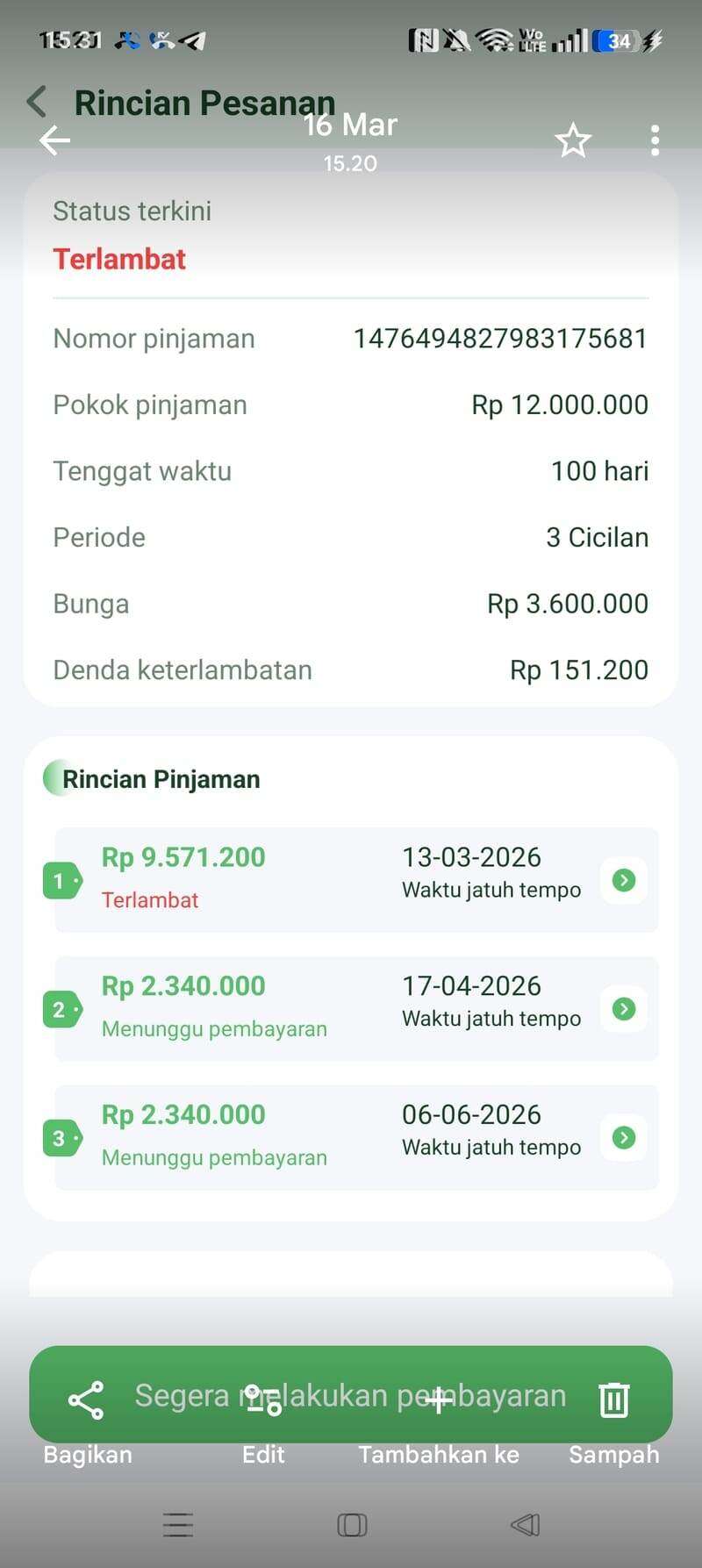
Task: Tap the back arrow in the photo viewer
Action: [x=54, y=140]
